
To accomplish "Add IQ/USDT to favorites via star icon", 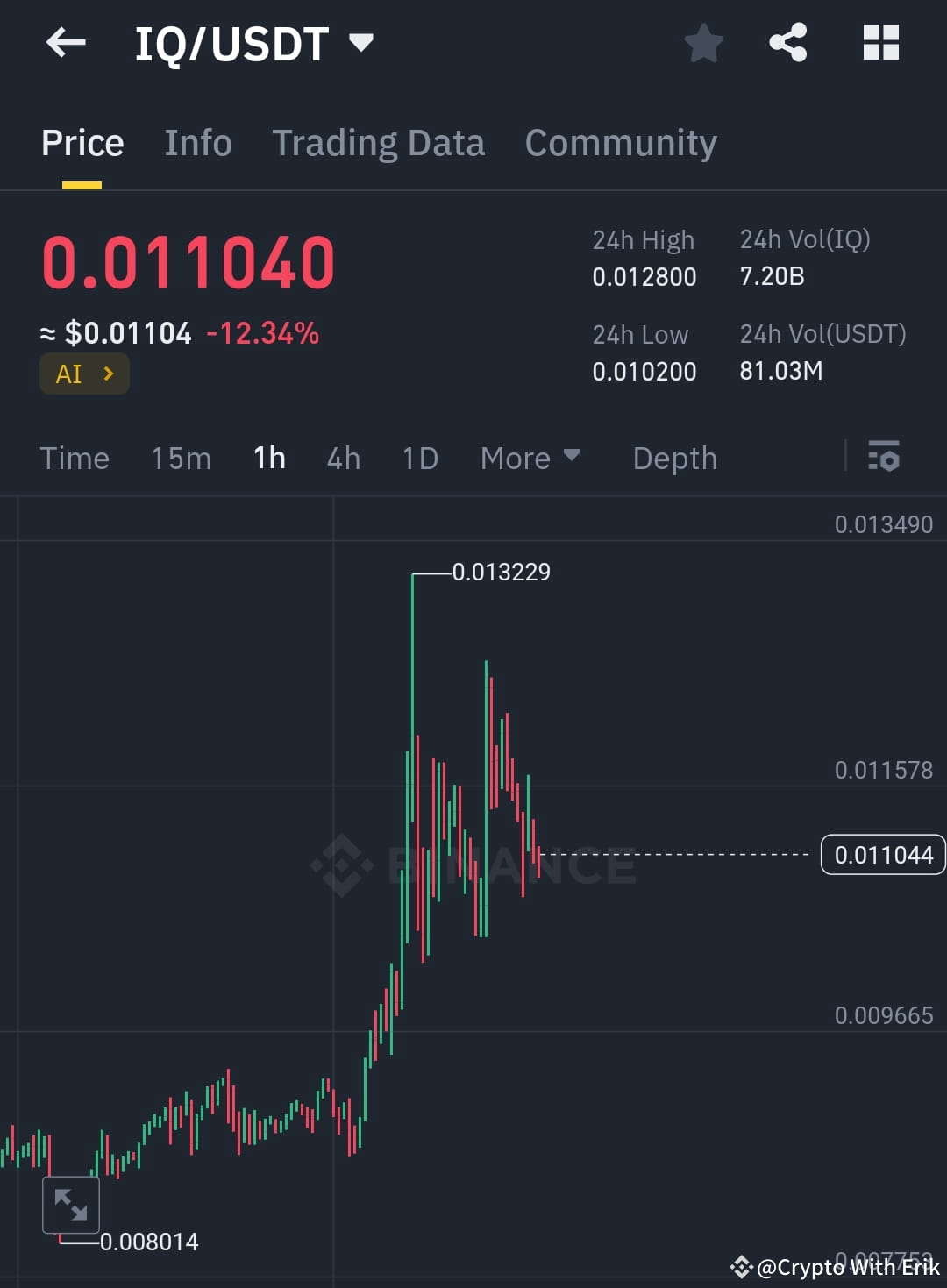I will click(x=703, y=42).
